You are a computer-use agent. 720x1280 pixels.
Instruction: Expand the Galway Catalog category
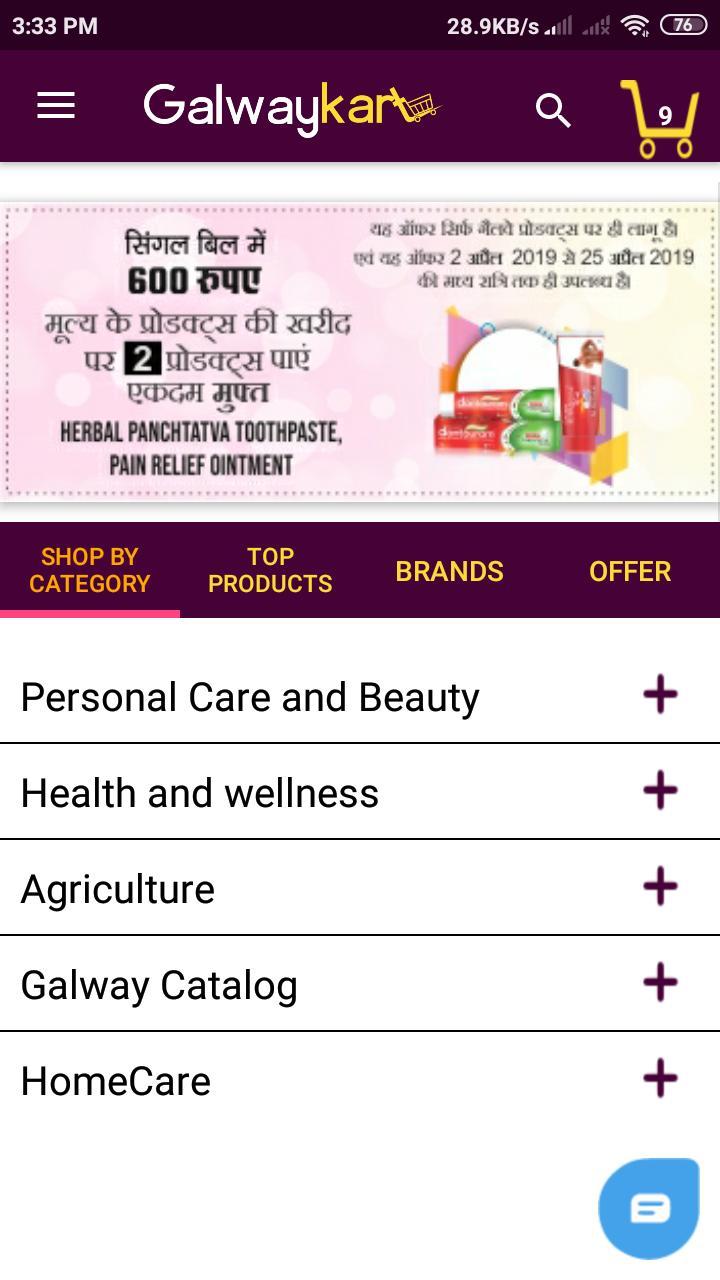point(660,983)
